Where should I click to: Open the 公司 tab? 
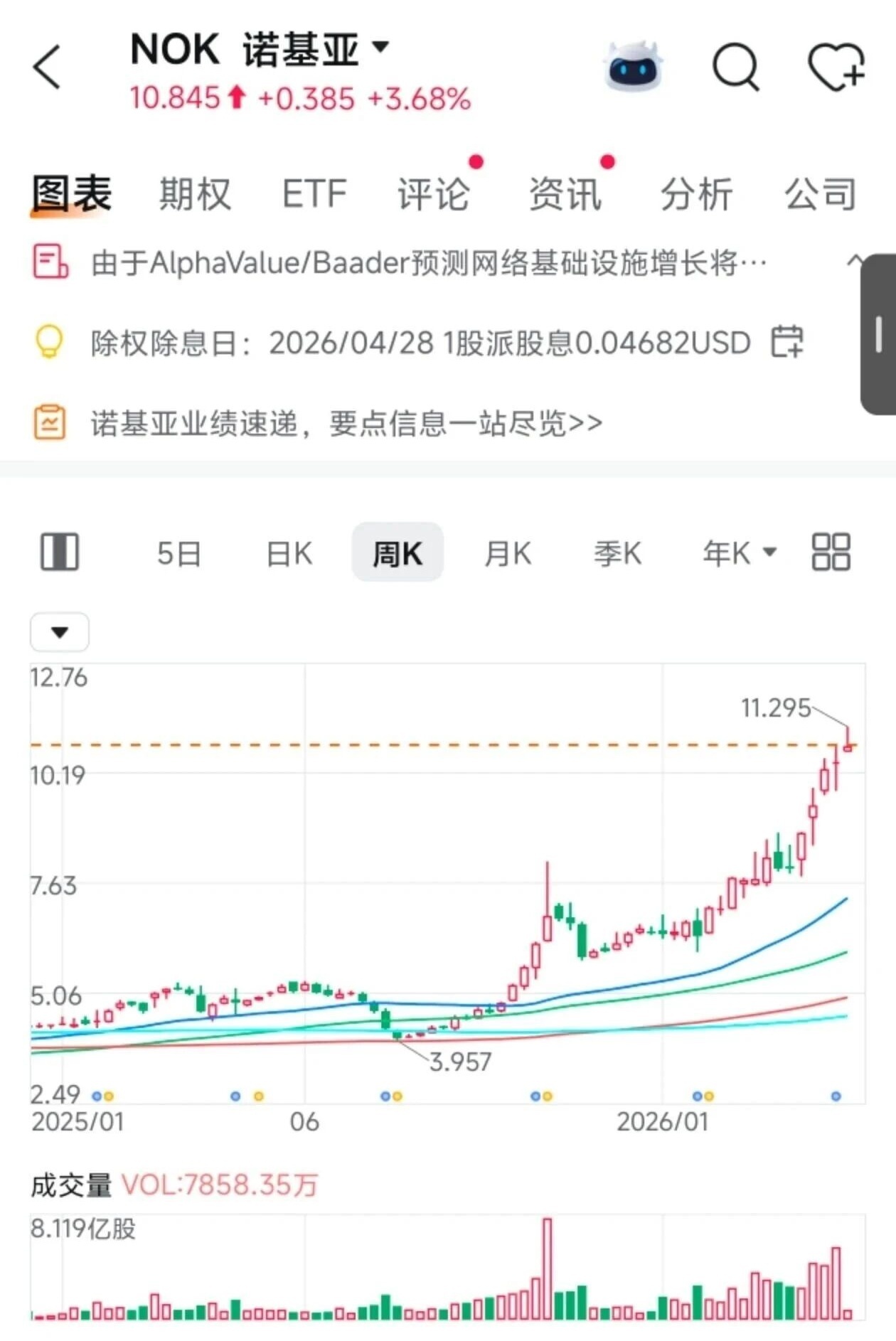(820, 193)
